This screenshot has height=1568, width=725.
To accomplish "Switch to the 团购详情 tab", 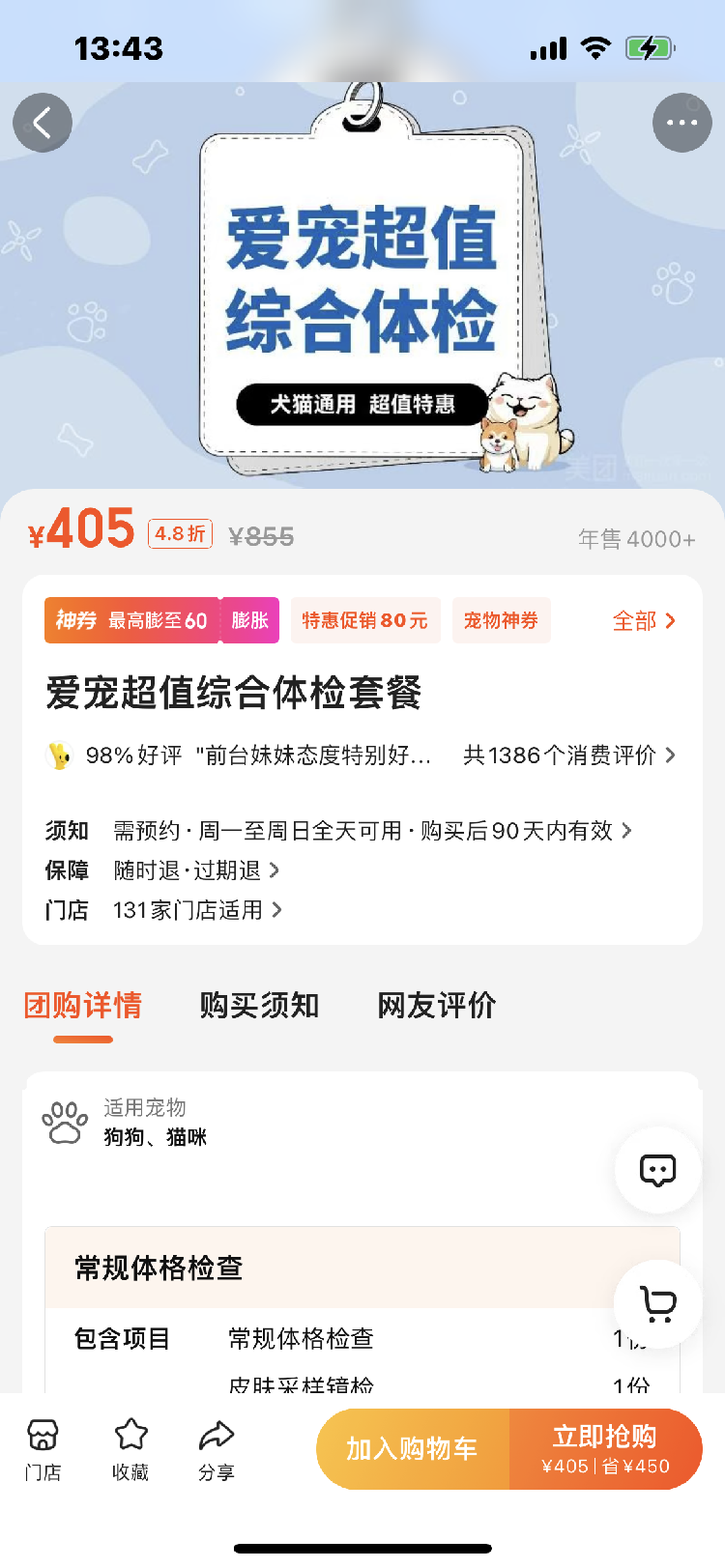I will (83, 1006).
